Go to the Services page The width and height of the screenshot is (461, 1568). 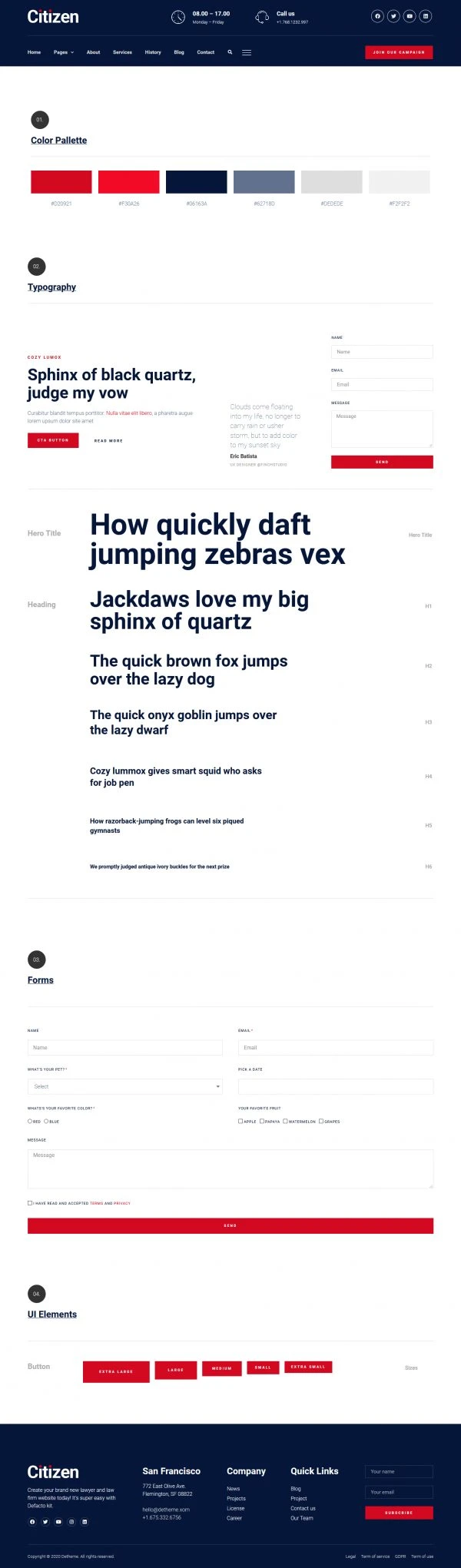point(122,52)
